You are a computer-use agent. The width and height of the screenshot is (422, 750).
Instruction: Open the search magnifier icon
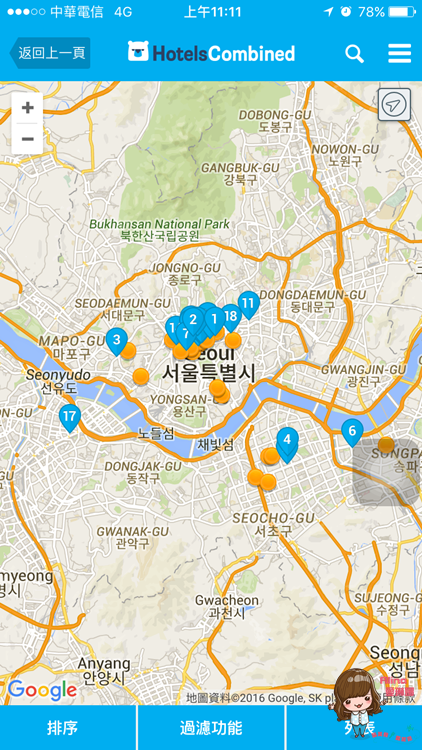coord(355,54)
